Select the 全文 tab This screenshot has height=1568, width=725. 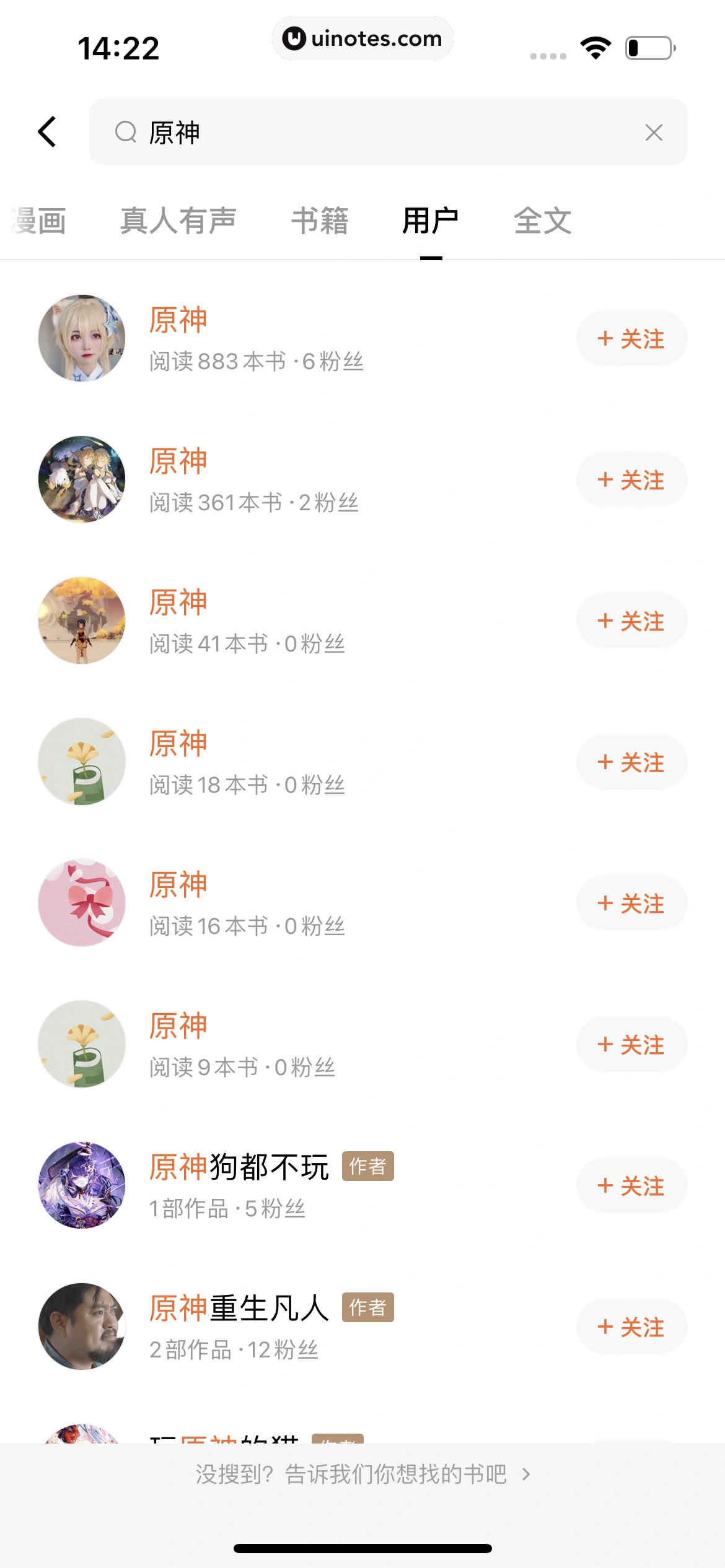pyautogui.click(x=542, y=221)
